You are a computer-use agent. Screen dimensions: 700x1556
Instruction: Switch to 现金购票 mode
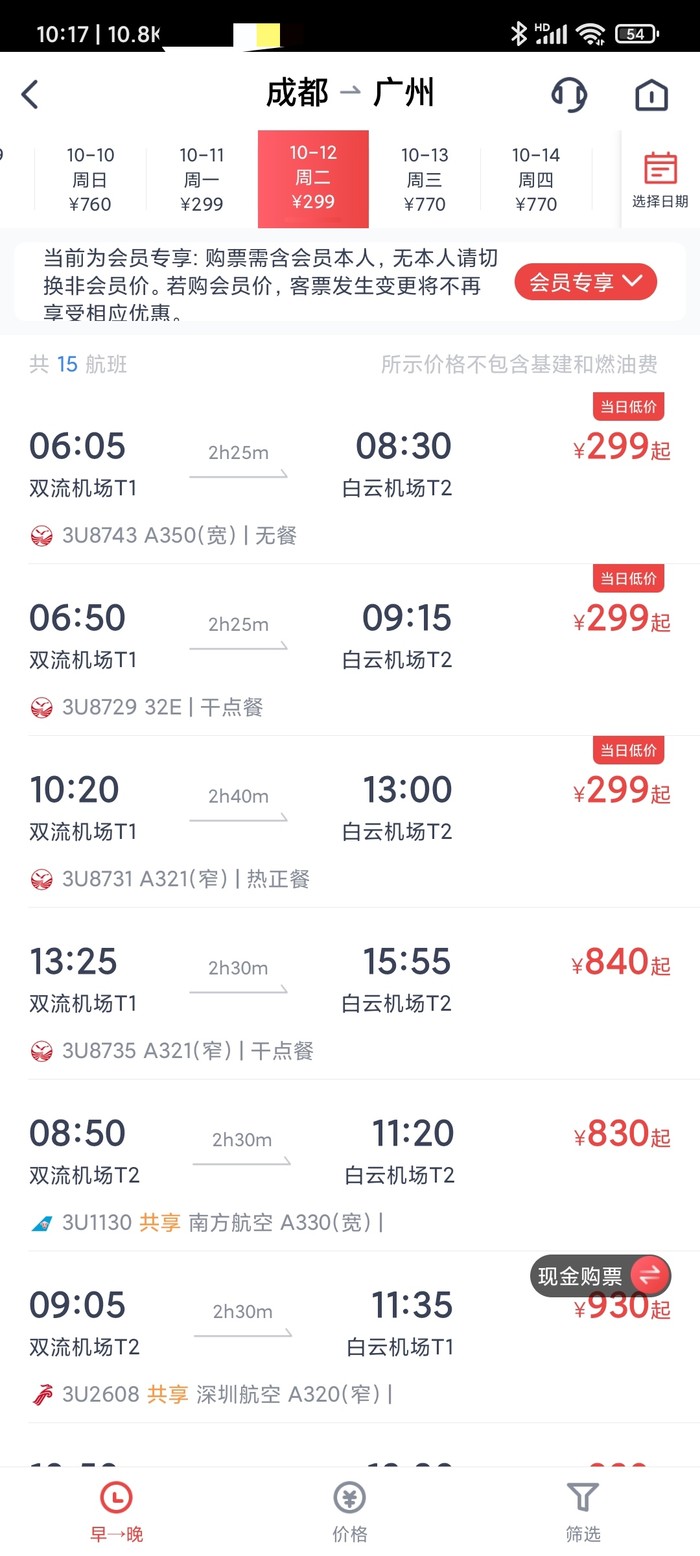click(x=599, y=1276)
